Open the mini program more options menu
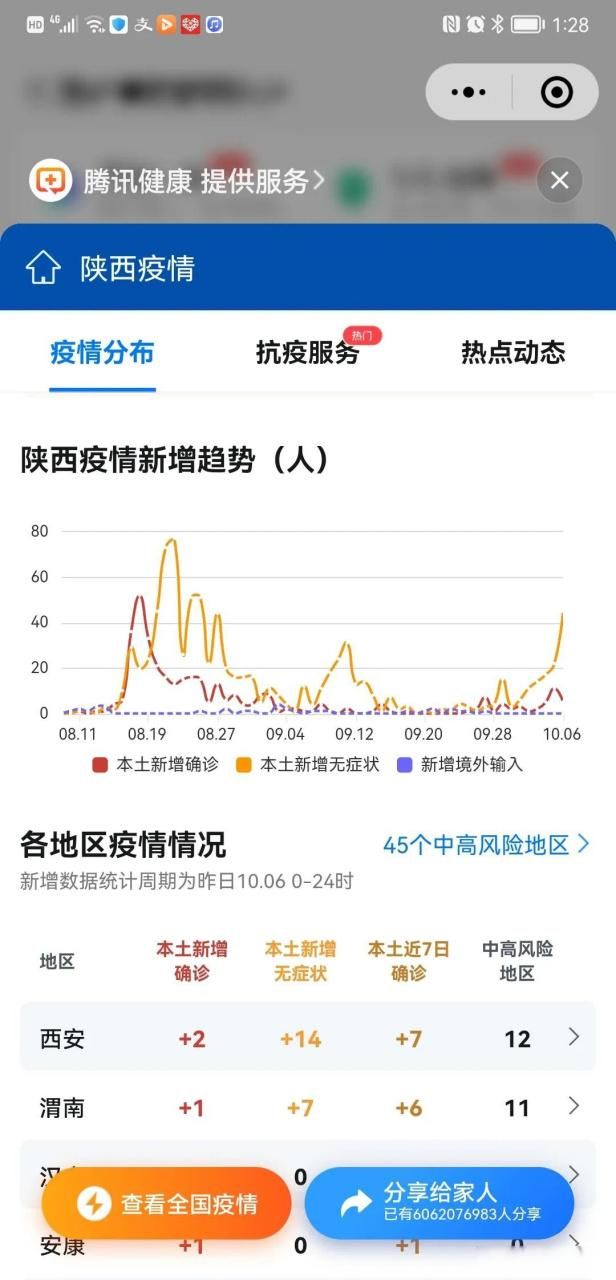Screen dimensions: 616x1280 [468, 92]
